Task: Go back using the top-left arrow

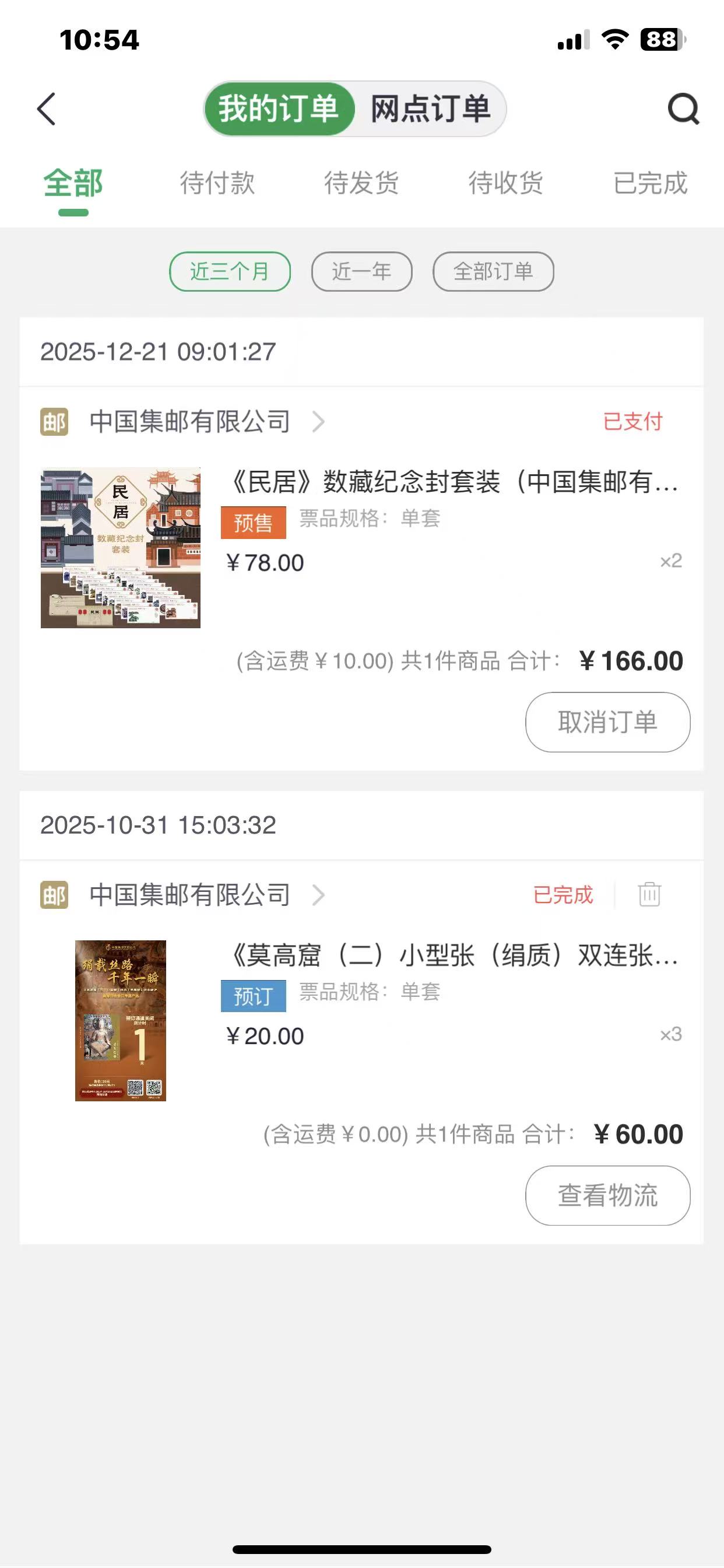Action: tap(47, 110)
